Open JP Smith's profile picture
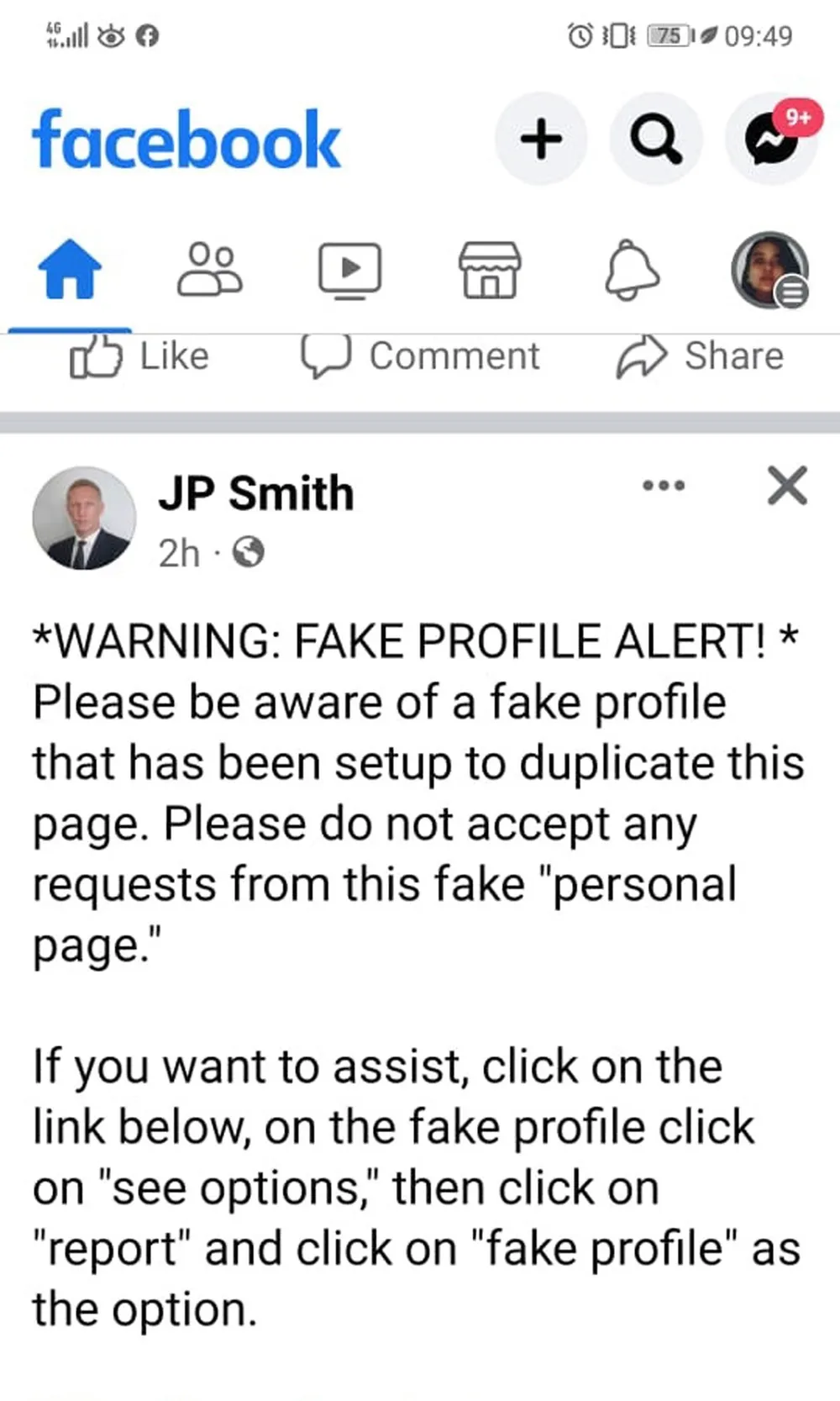840x1401 pixels. (x=84, y=518)
